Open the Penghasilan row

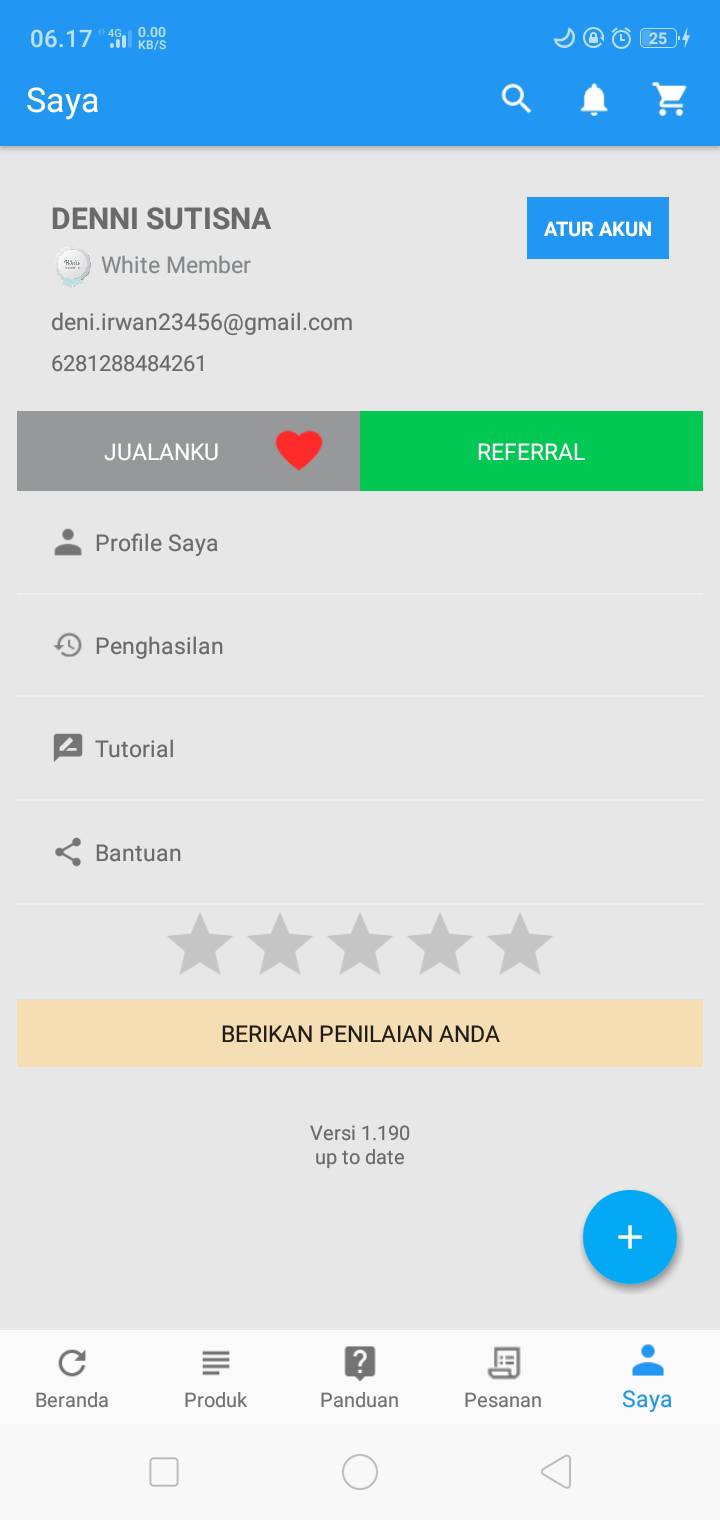point(360,646)
